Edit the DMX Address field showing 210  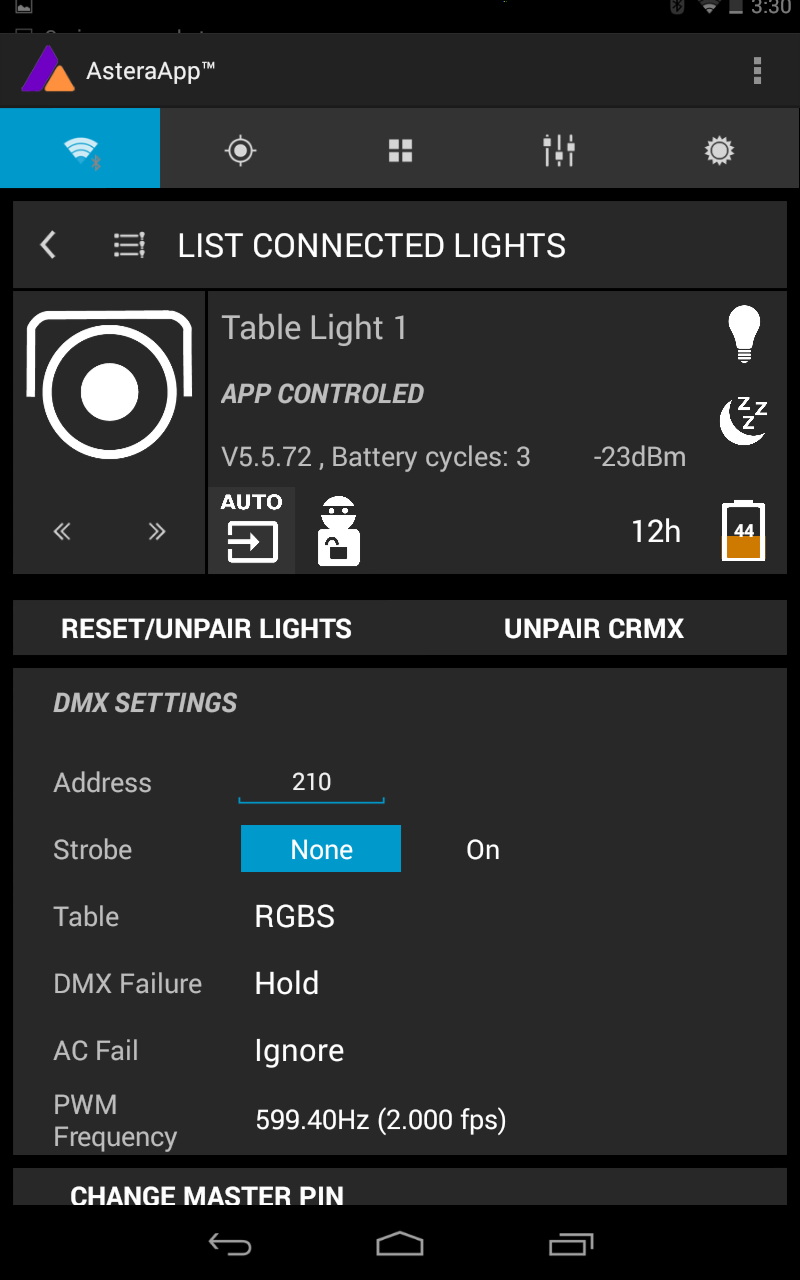pos(311,782)
